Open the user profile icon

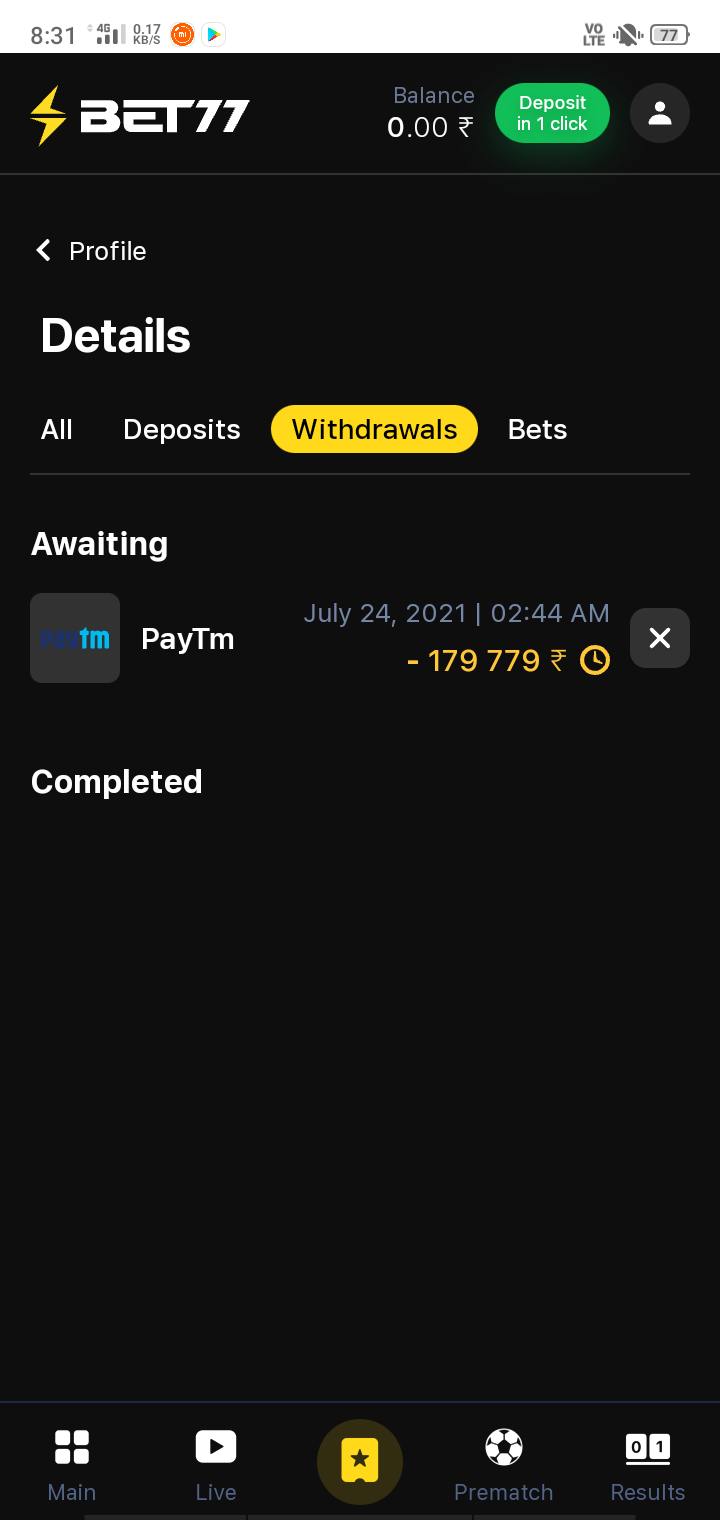point(659,113)
